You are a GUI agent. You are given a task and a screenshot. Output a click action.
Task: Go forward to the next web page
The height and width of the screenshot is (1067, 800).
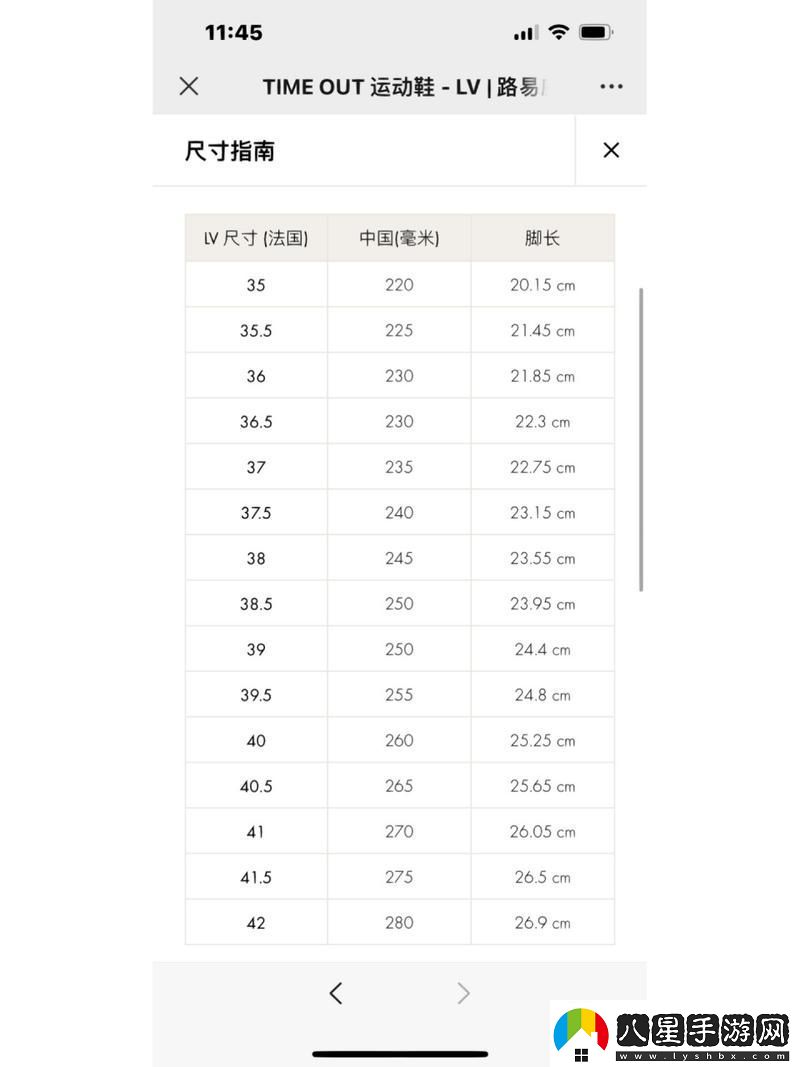pos(463,993)
